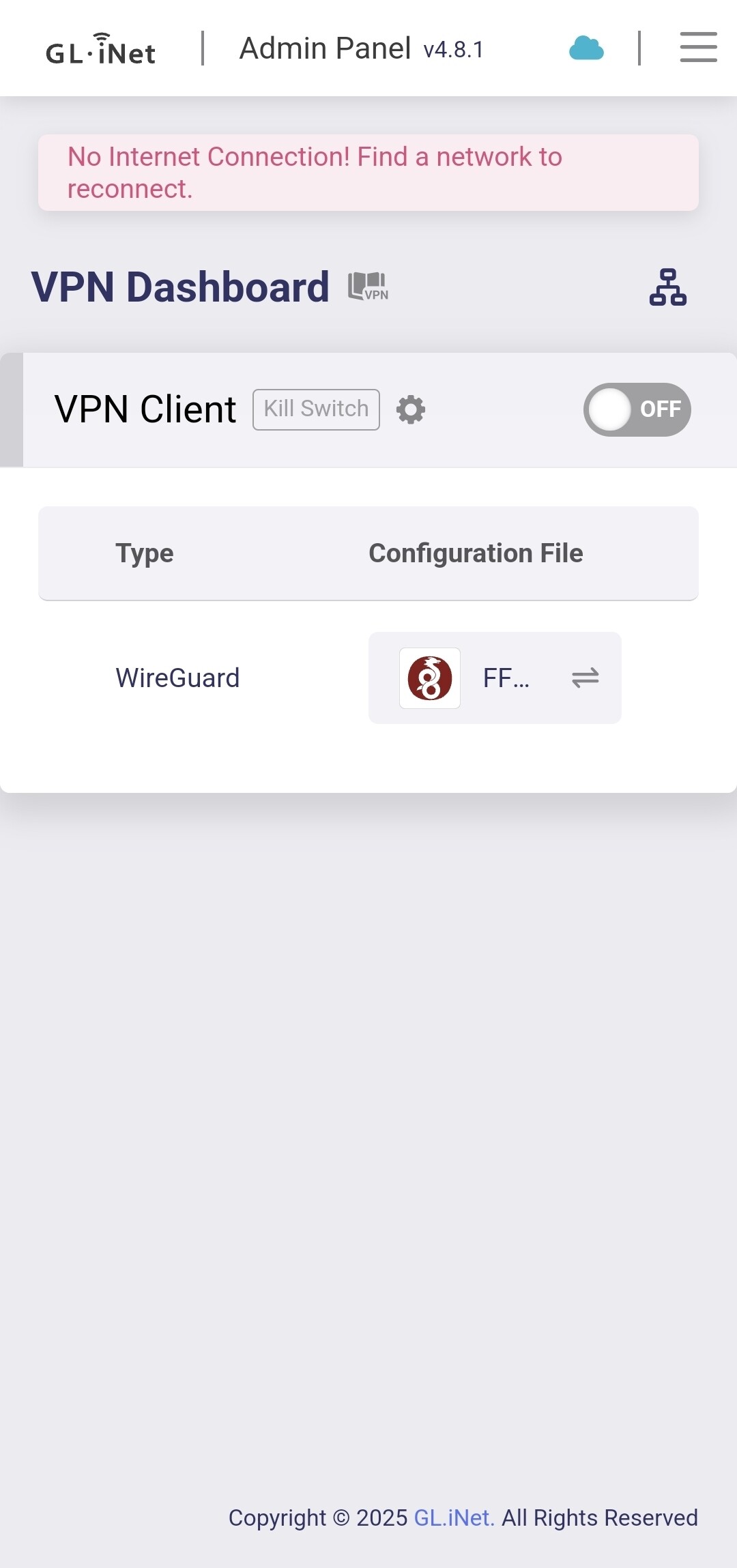737x1568 pixels.
Task: Open the network topology icon
Action: (667, 287)
